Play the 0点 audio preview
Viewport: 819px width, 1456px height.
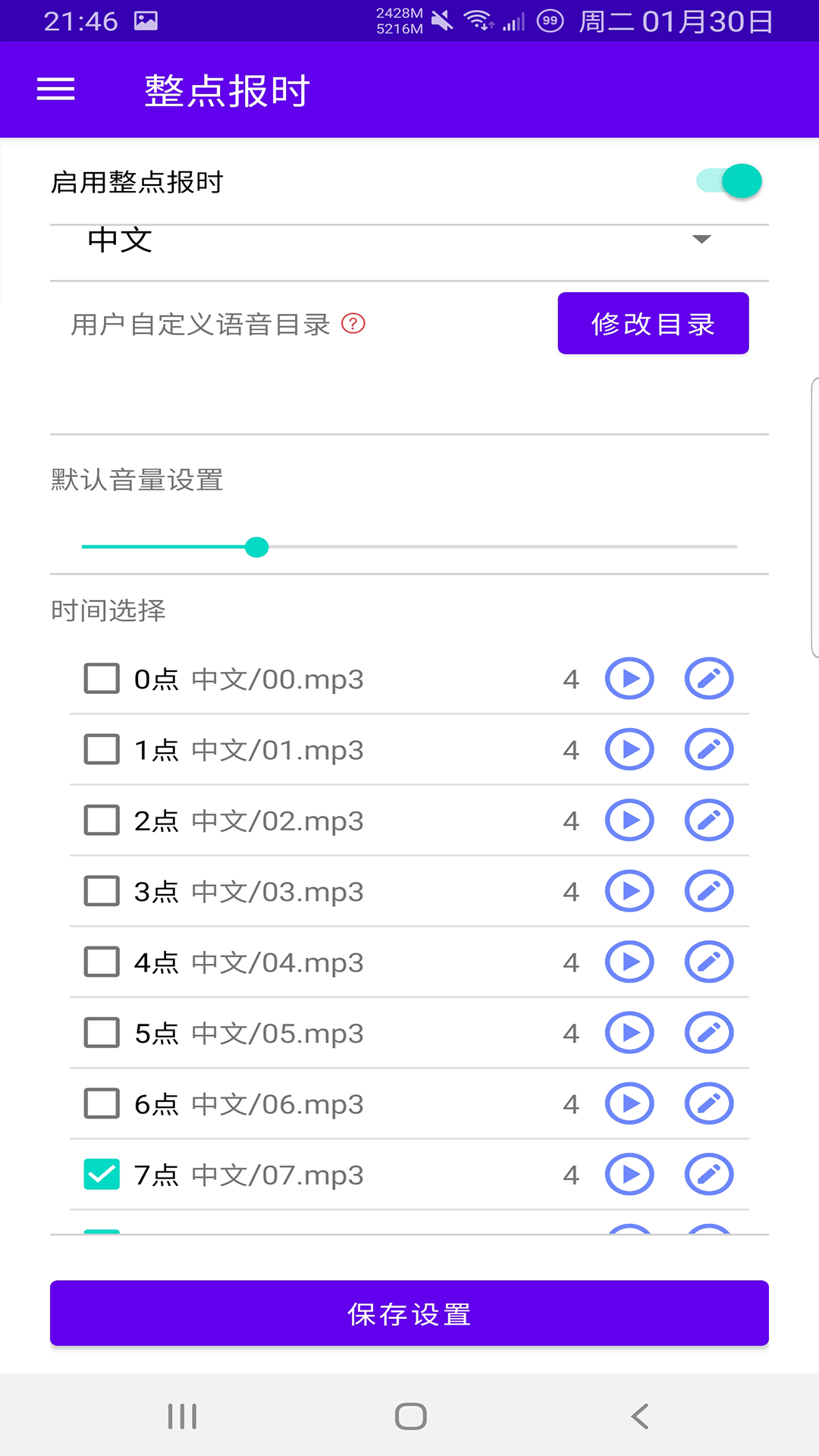pyautogui.click(x=629, y=679)
